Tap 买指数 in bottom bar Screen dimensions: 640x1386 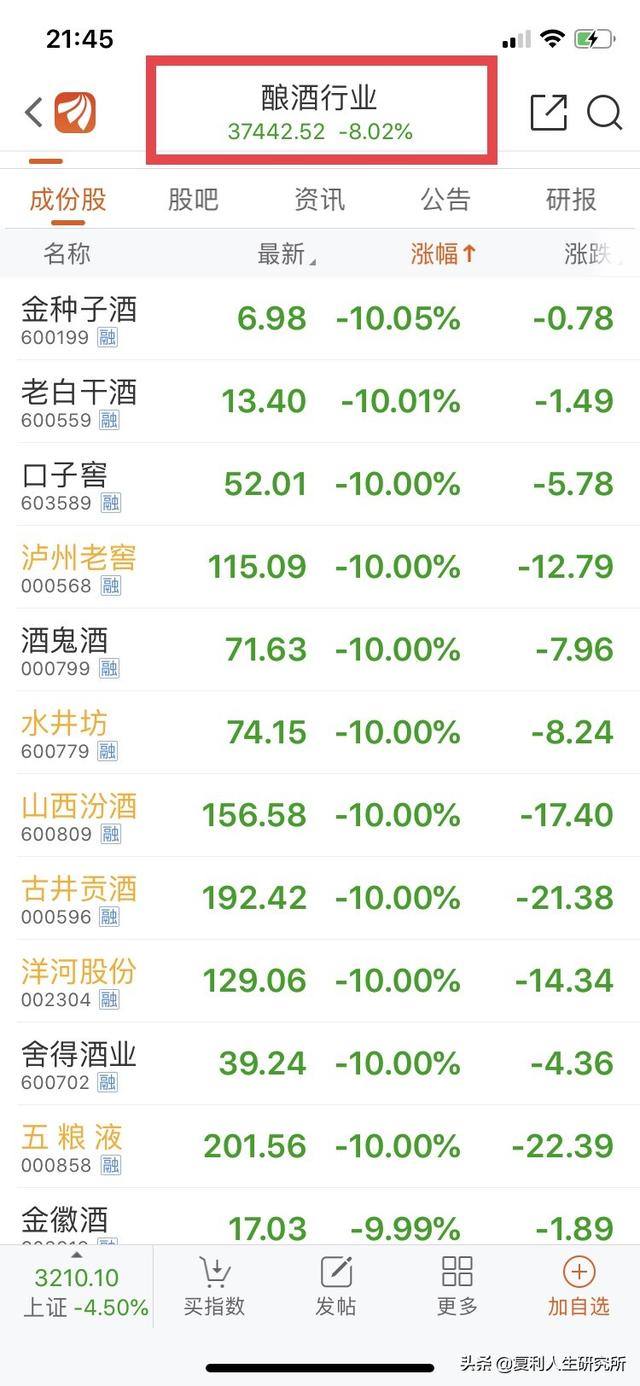[x=214, y=1287]
